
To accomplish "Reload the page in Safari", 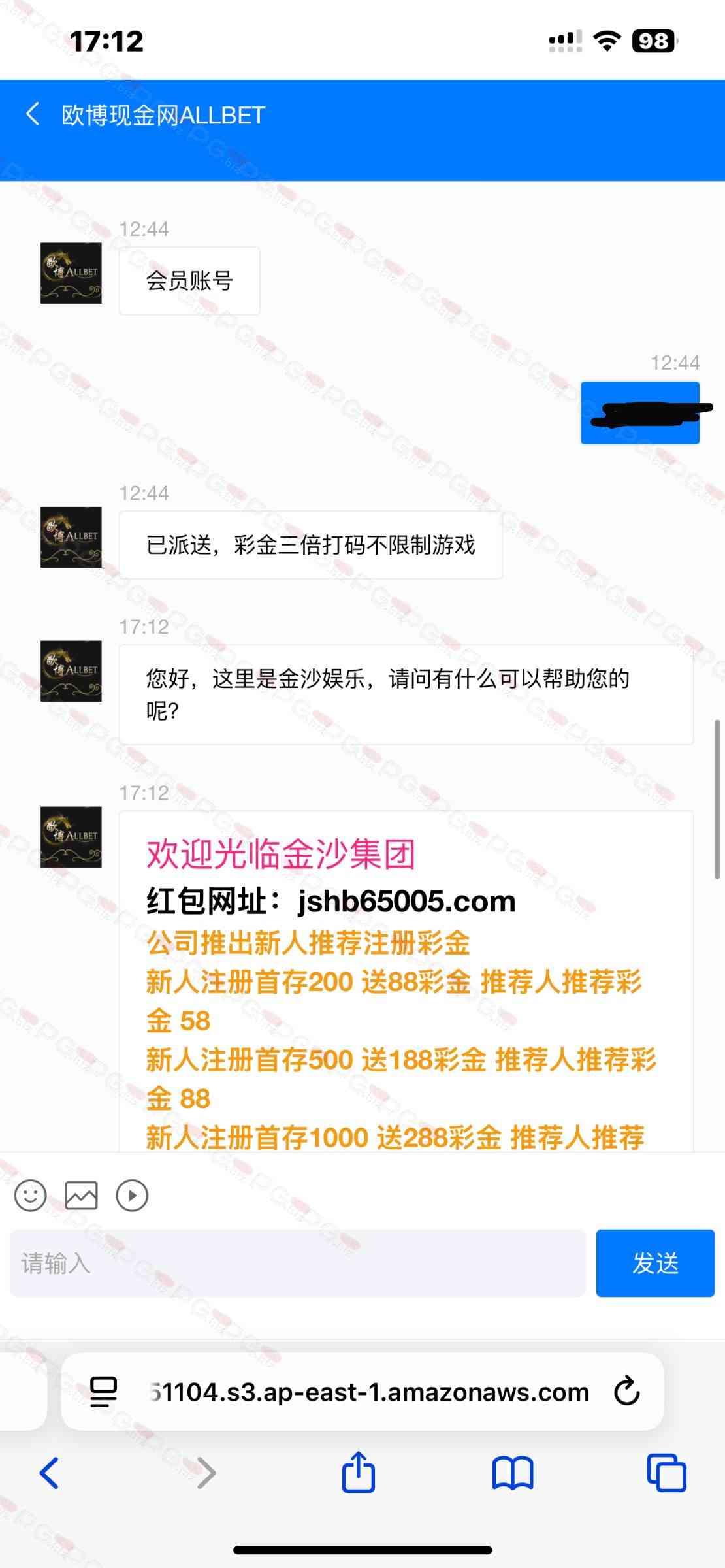I will [626, 1391].
